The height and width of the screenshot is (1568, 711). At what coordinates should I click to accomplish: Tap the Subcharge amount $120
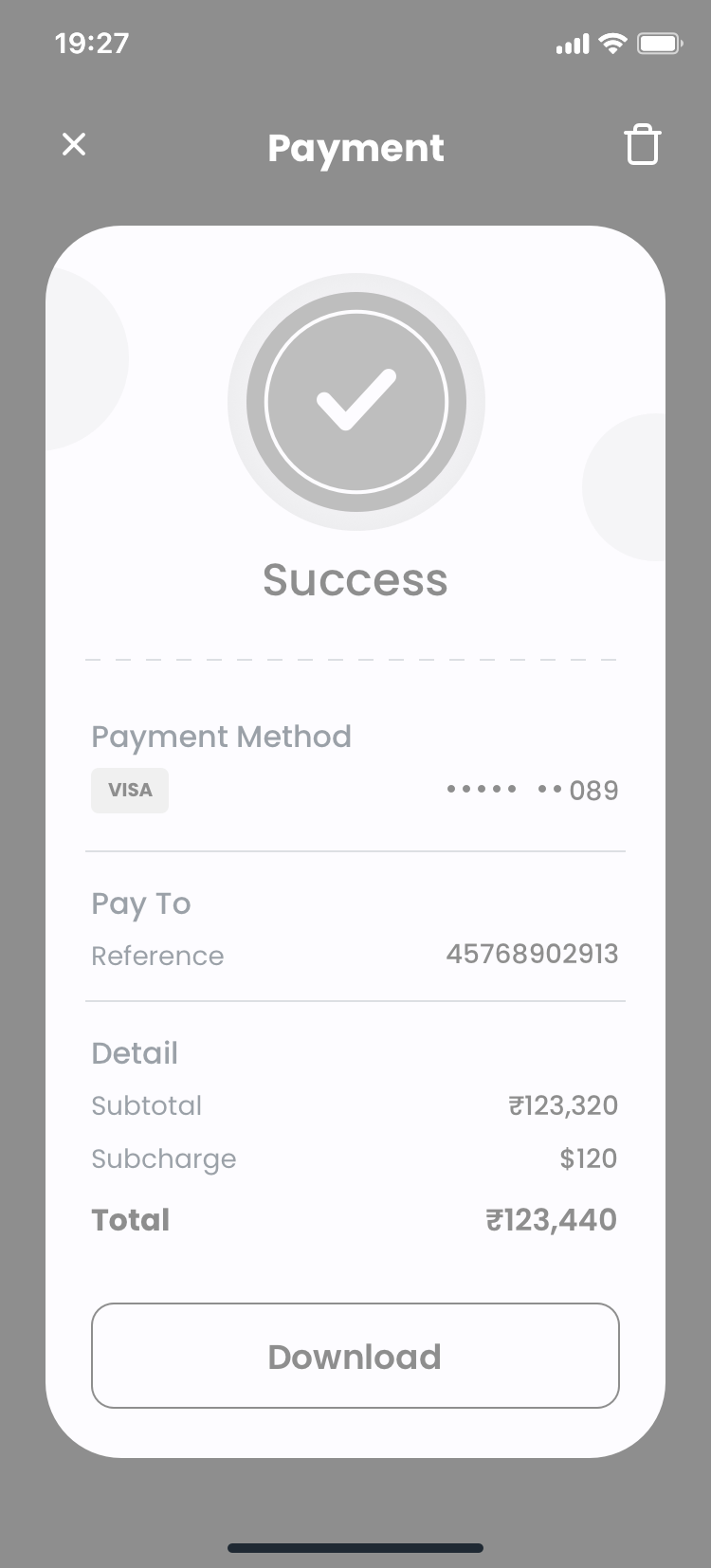[588, 1158]
